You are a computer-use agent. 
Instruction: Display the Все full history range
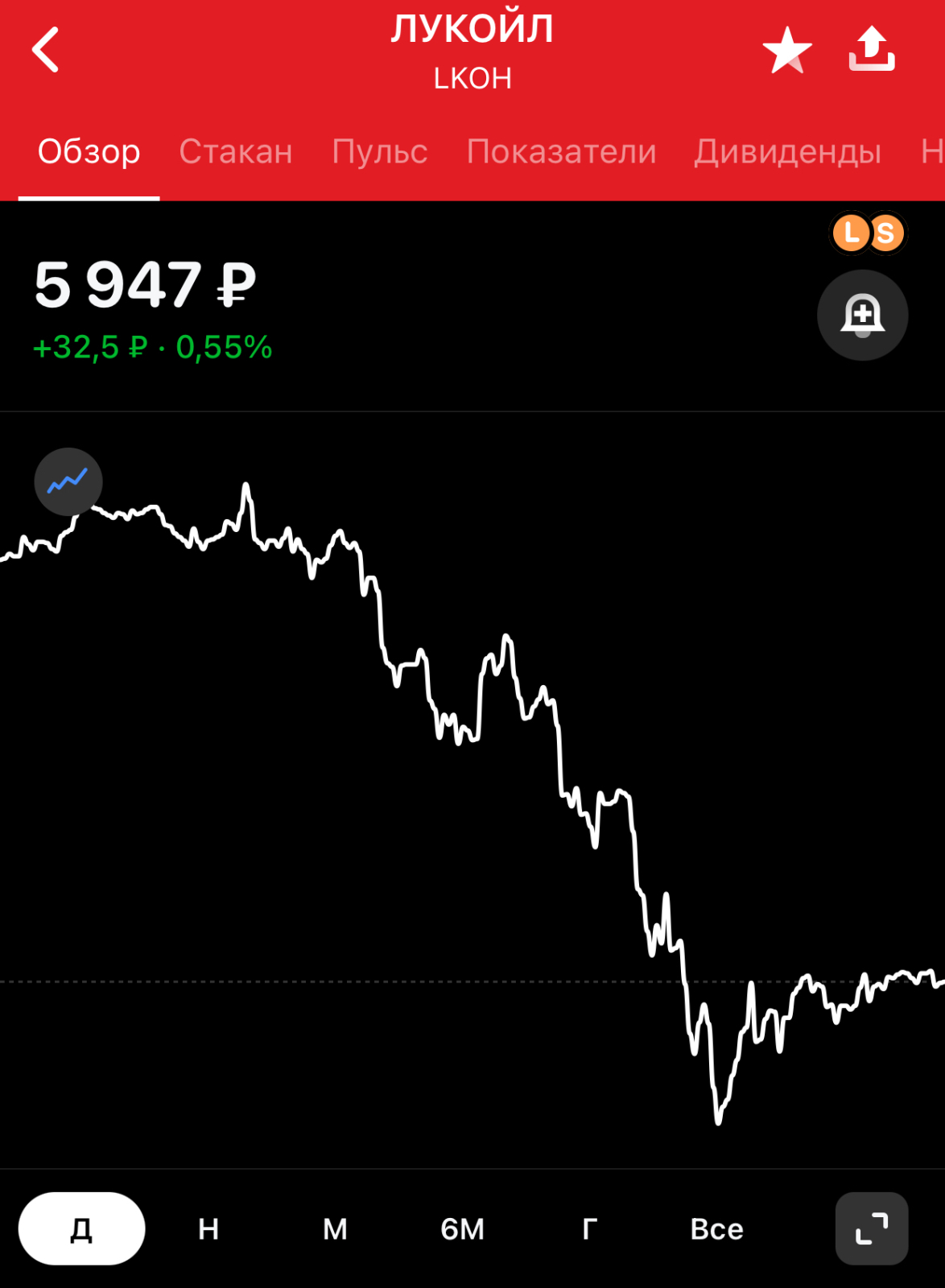pyautogui.click(x=716, y=1228)
